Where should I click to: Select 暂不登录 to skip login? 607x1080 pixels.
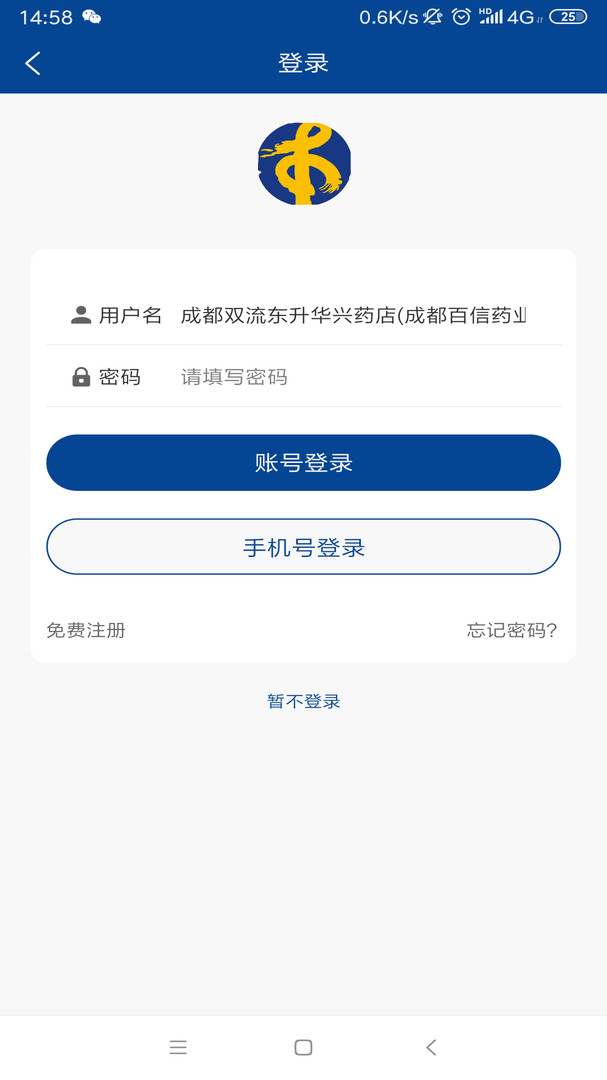304,701
